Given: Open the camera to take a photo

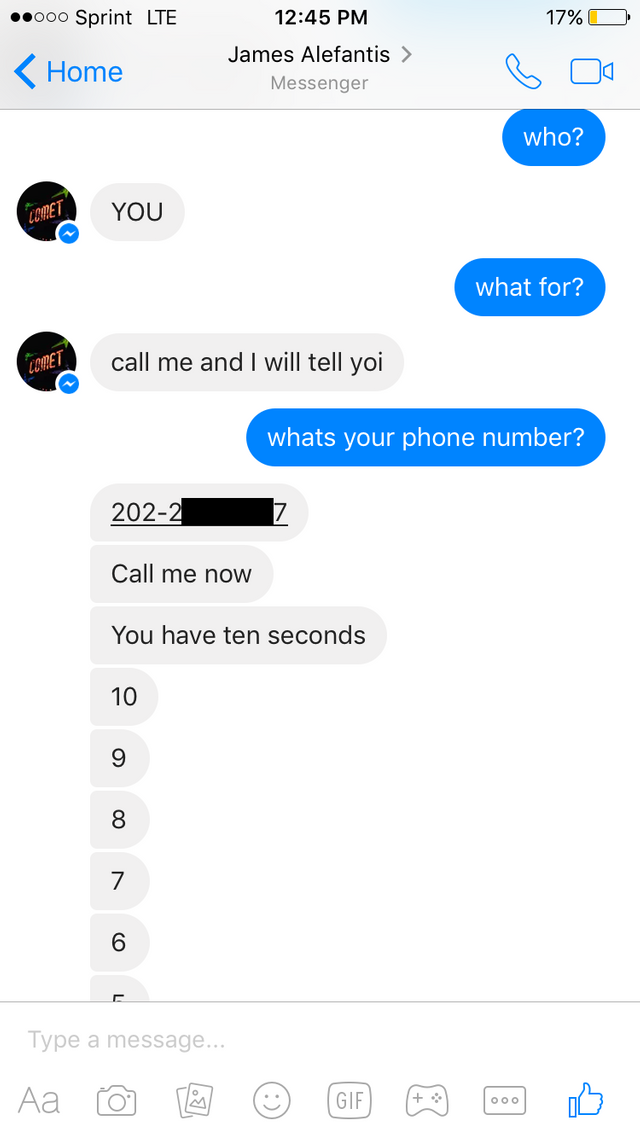Looking at the screenshot, I should 116,1101.
